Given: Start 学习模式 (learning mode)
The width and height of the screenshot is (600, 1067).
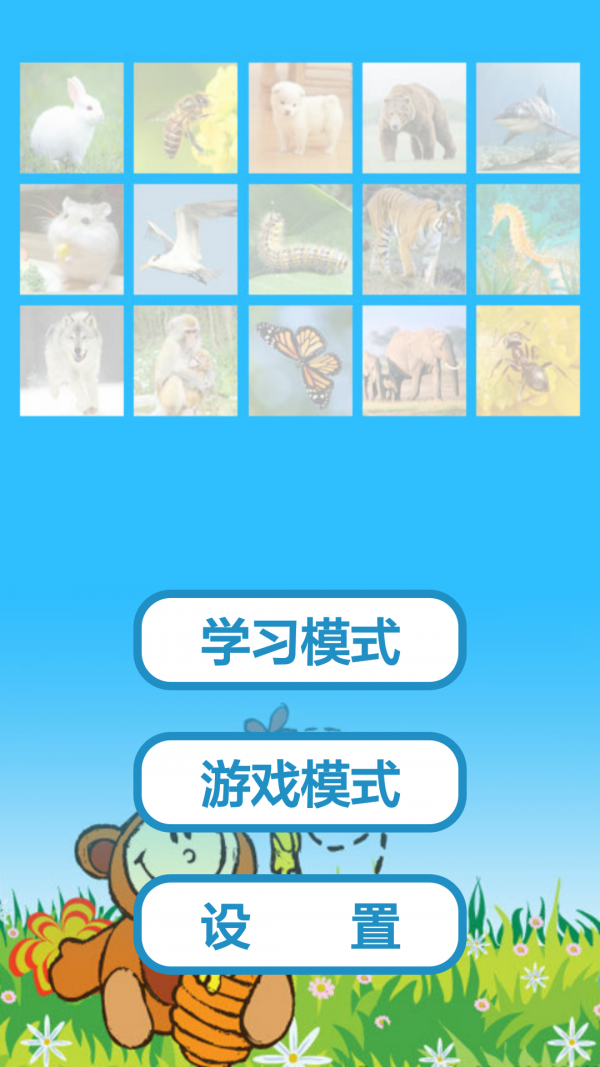Looking at the screenshot, I should tap(300, 640).
